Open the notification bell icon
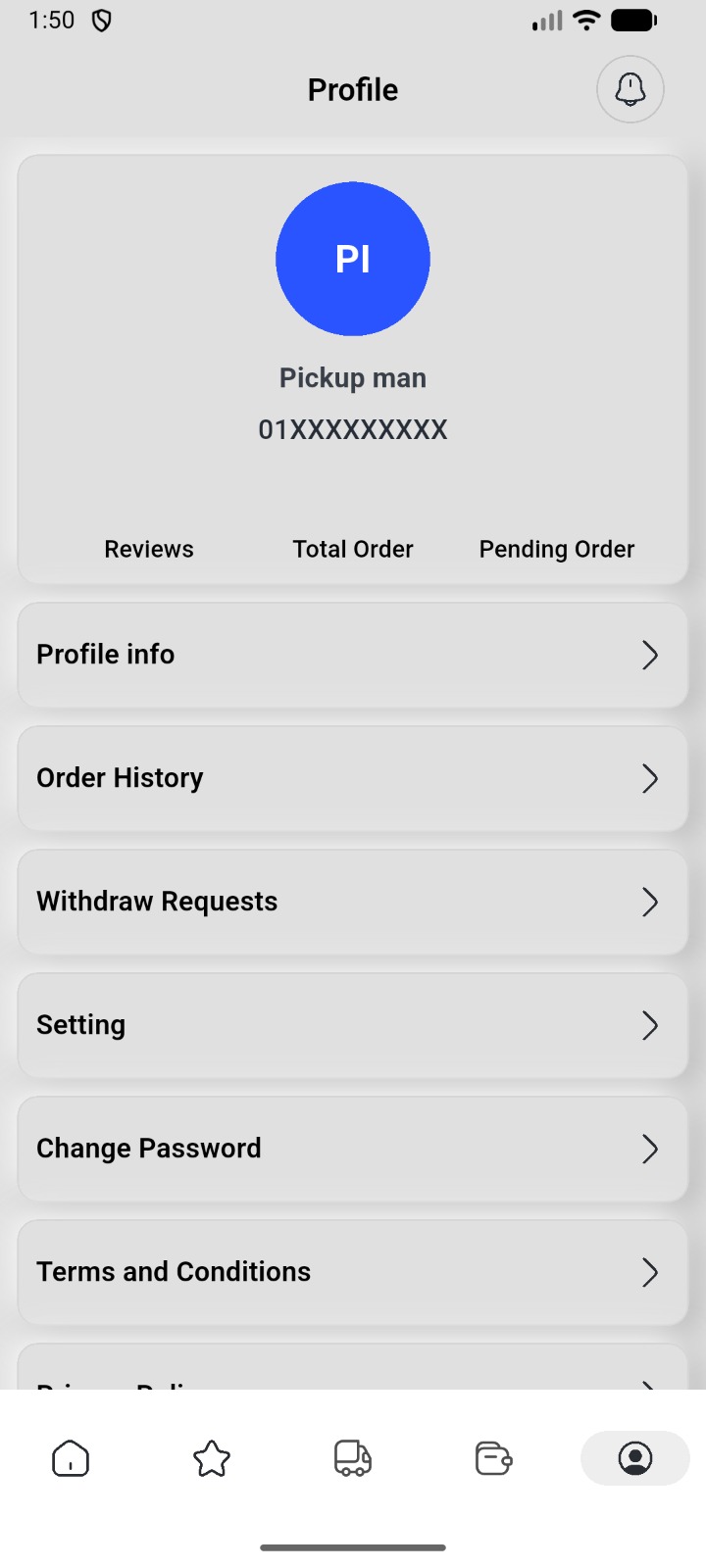This screenshot has height=1568, width=706. [630, 89]
